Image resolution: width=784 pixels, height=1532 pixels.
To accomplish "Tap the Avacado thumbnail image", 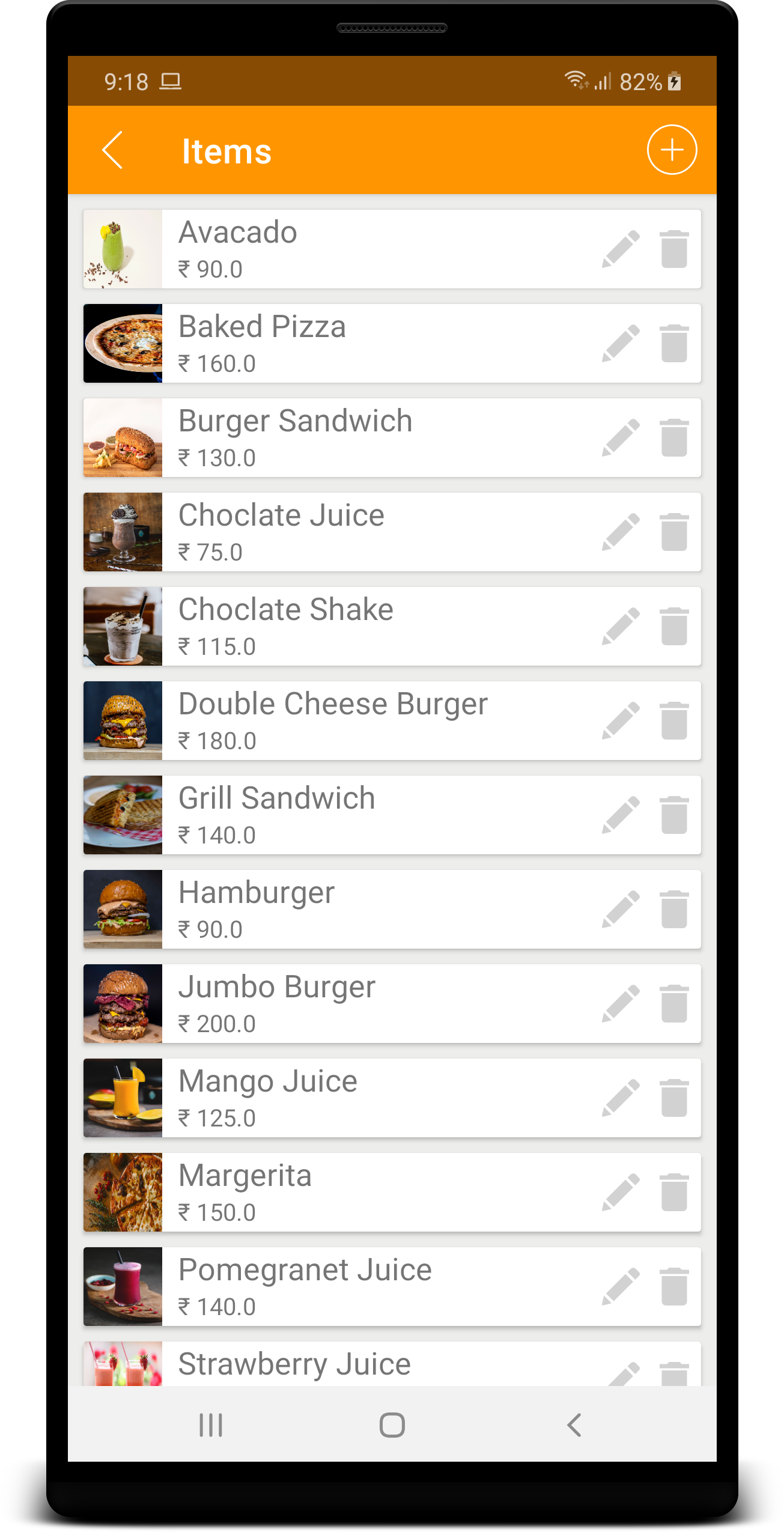I will coord(122,249).
